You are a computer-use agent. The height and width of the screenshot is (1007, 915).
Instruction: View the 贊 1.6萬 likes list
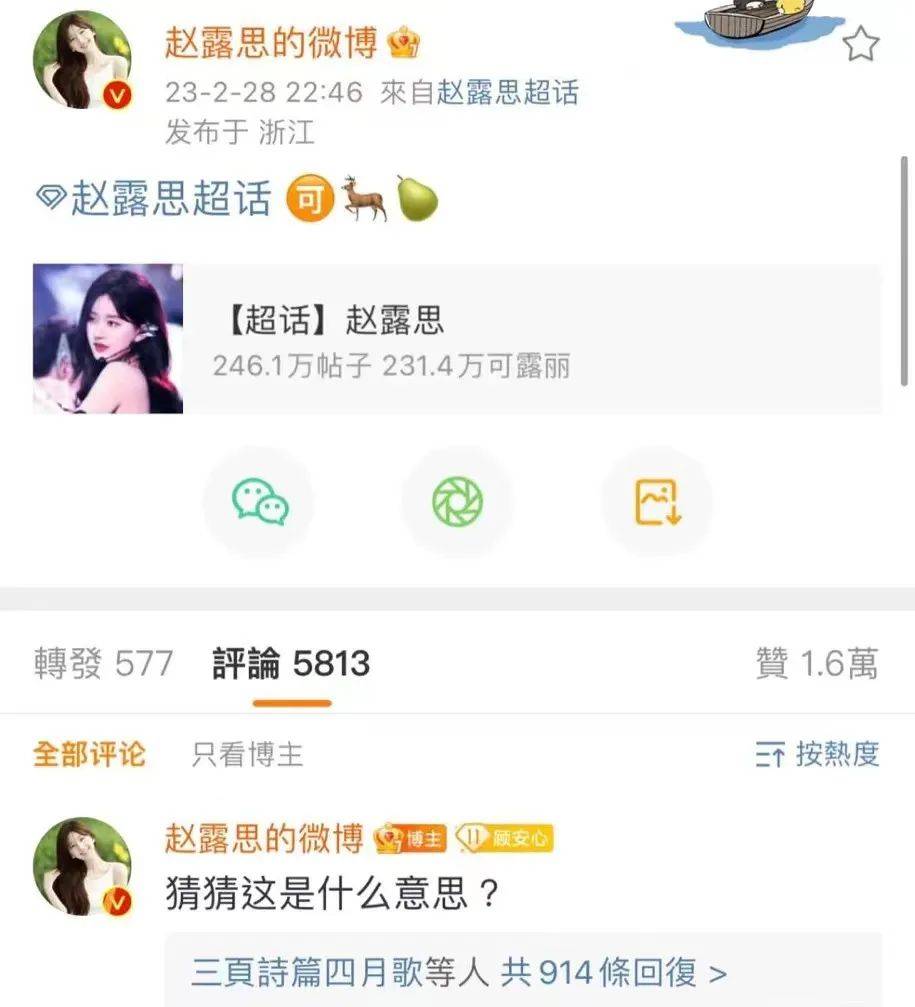(x=817, y=664)
